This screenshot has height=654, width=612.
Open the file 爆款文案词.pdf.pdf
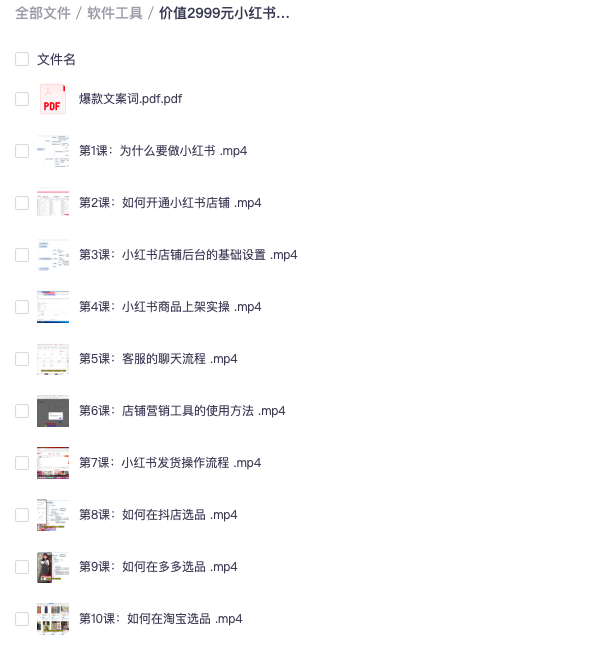tap(130, 99)
